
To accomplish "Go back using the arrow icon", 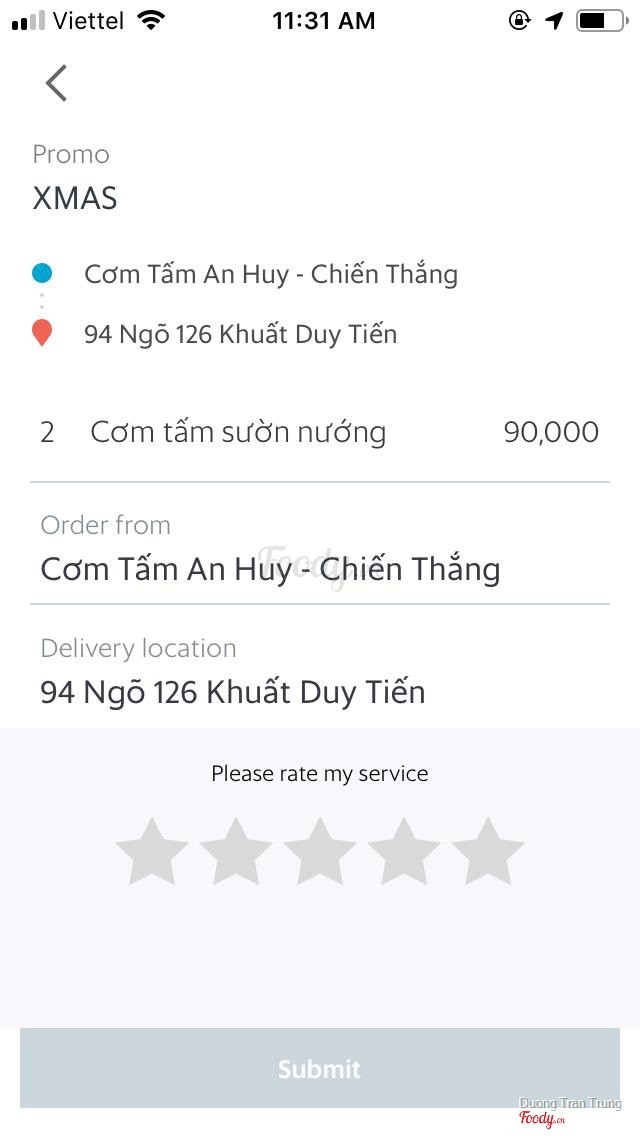I will pyautogui.click(x=57, y=83).
